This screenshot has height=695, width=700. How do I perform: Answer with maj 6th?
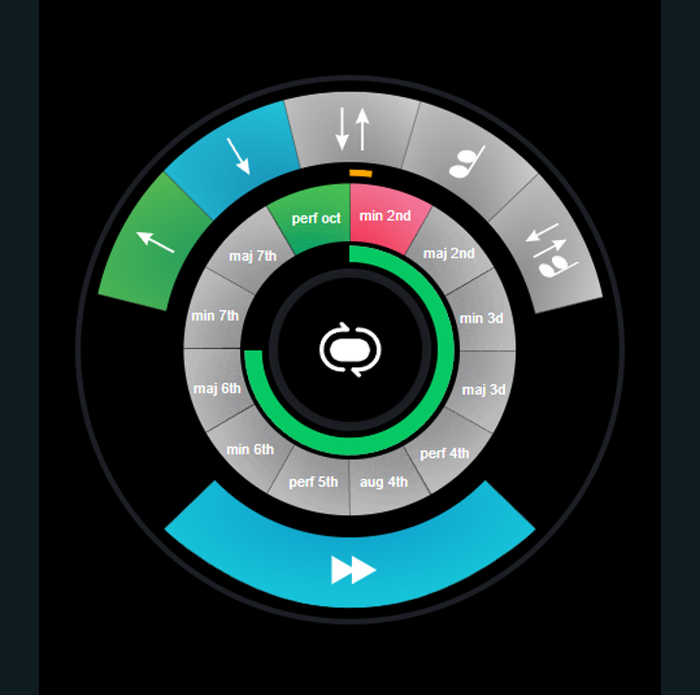point(217,388)
